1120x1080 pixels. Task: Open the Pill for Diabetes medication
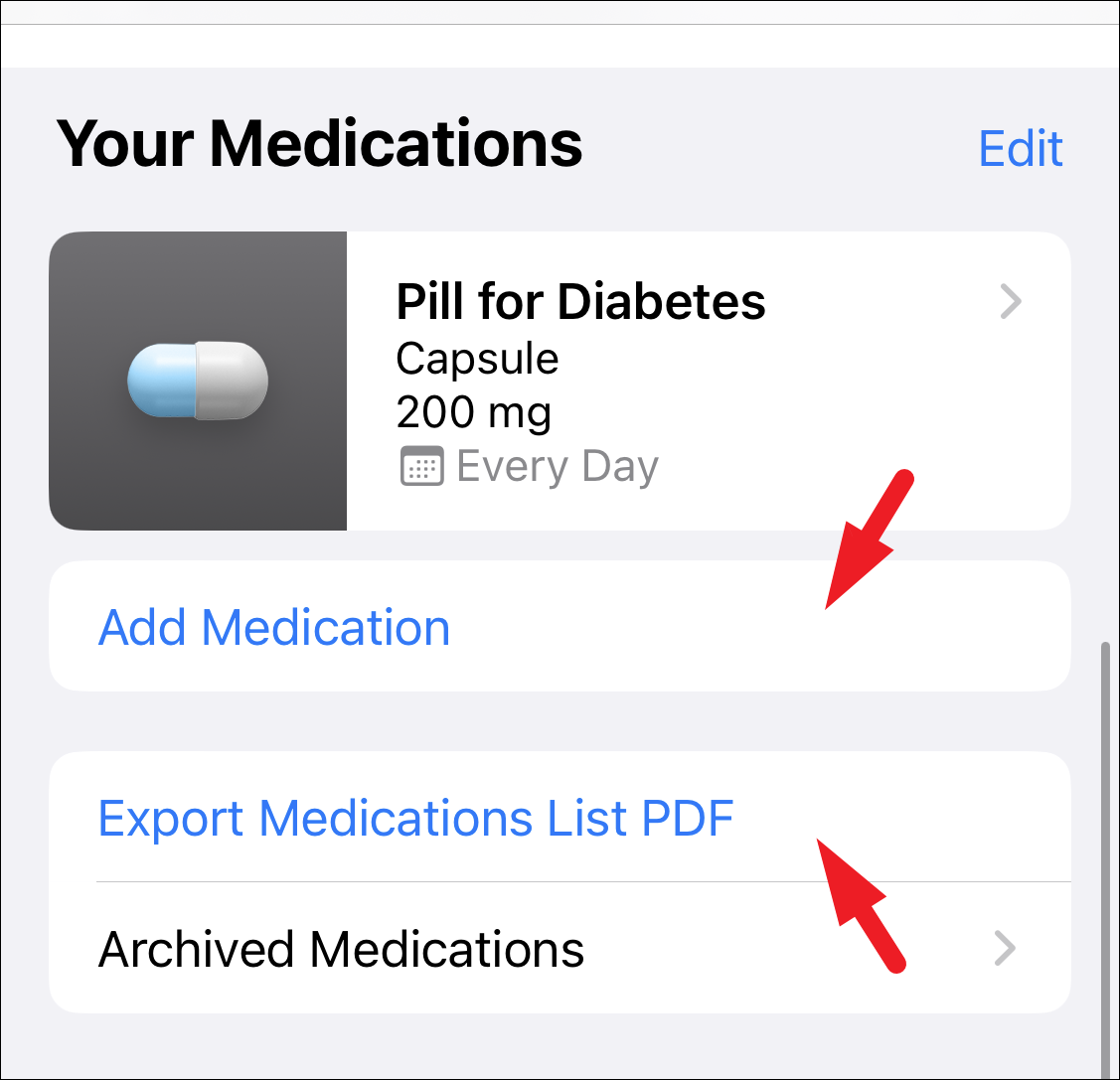(580, 381)
